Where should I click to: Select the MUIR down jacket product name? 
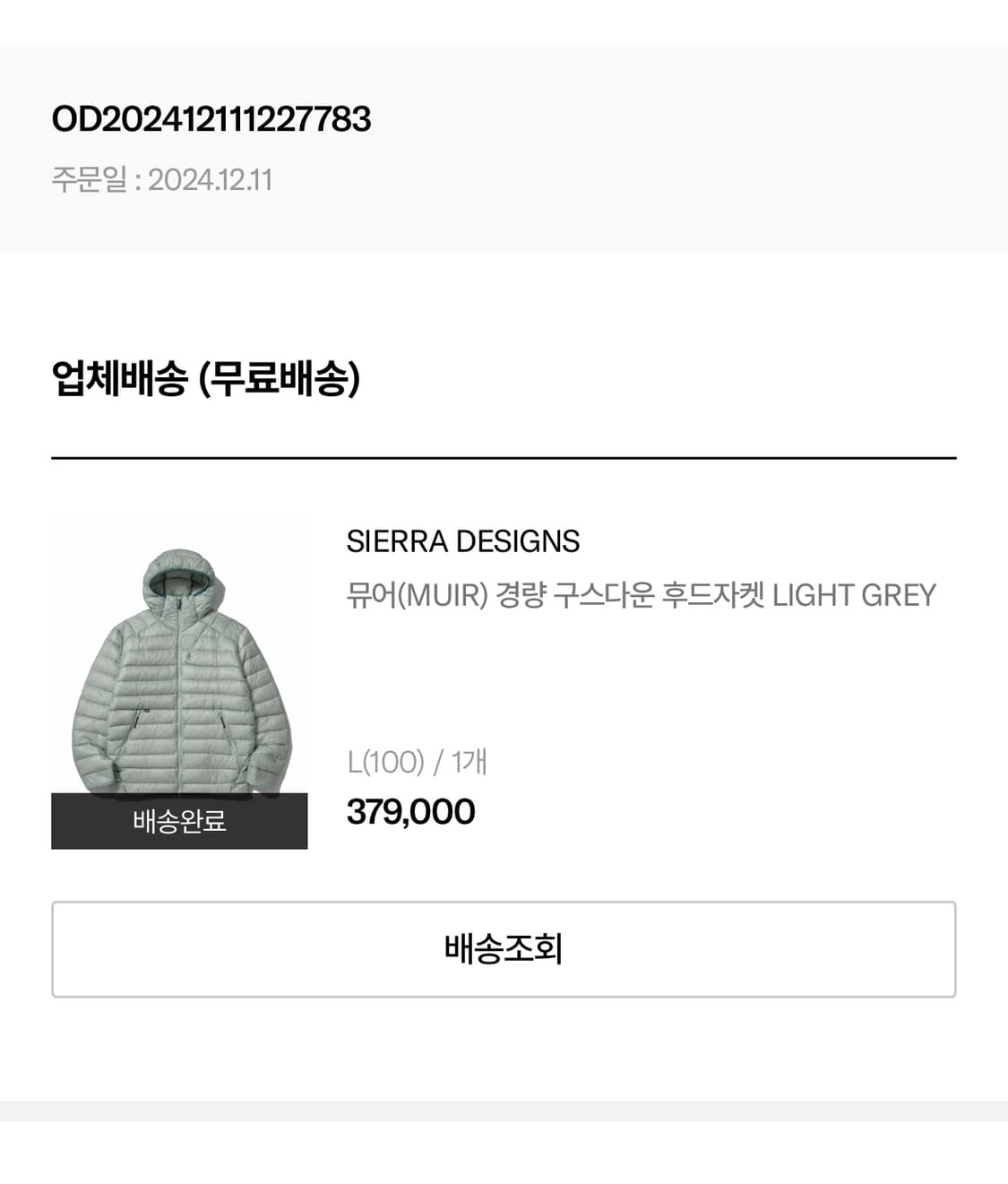tap(642, 592)
